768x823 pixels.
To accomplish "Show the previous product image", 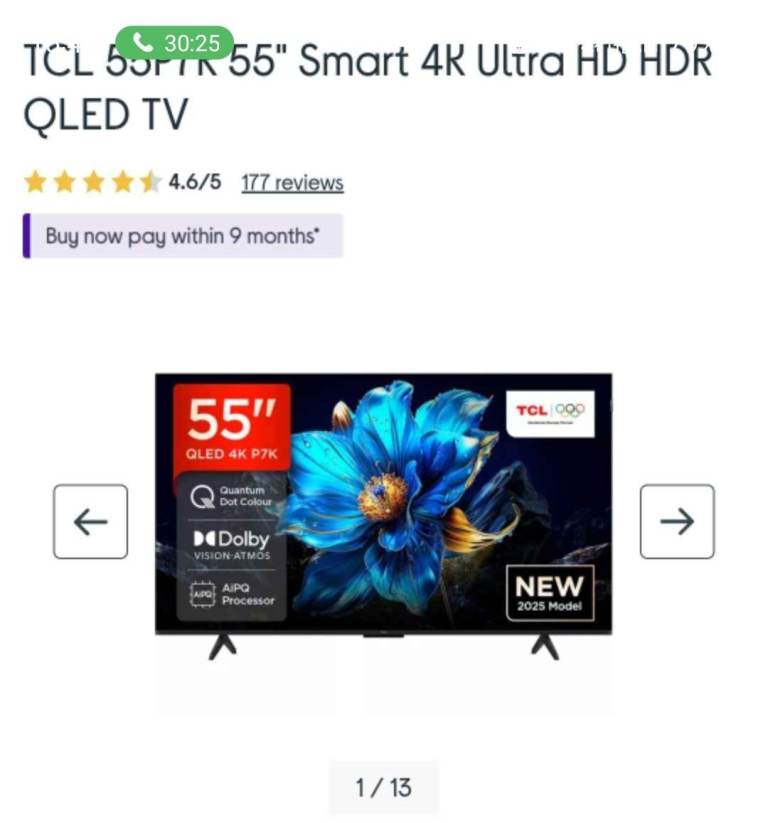I will coord(90,521).
